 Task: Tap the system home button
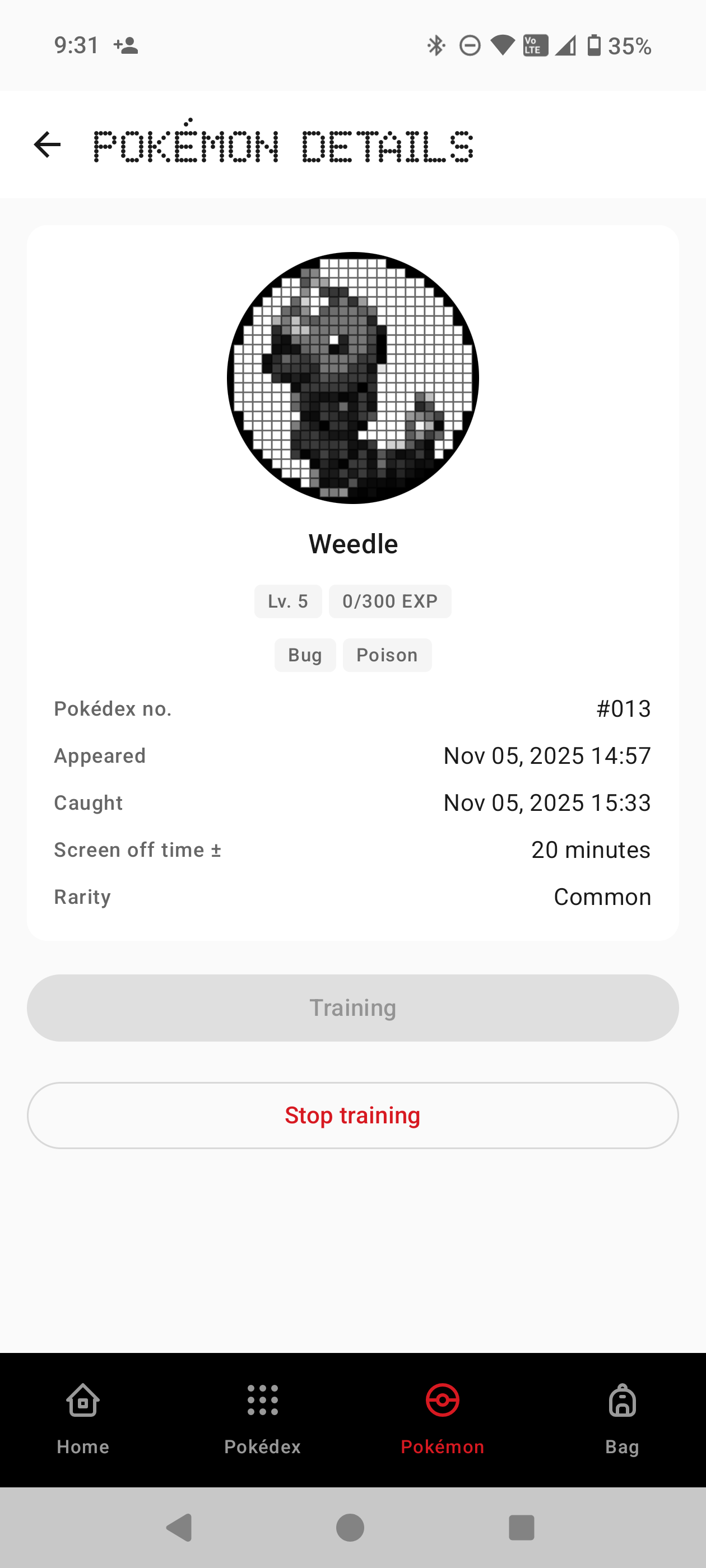350,1527
